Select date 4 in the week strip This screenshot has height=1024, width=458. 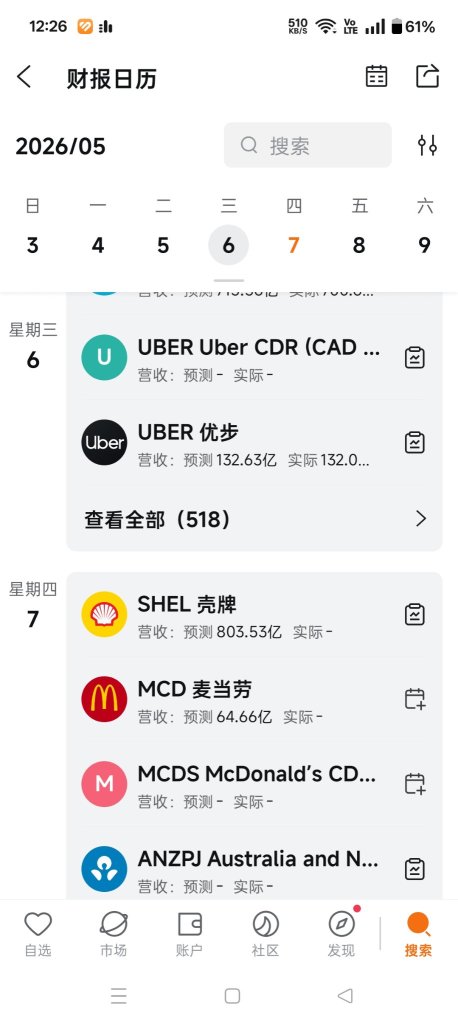click(x=98, y=246)
